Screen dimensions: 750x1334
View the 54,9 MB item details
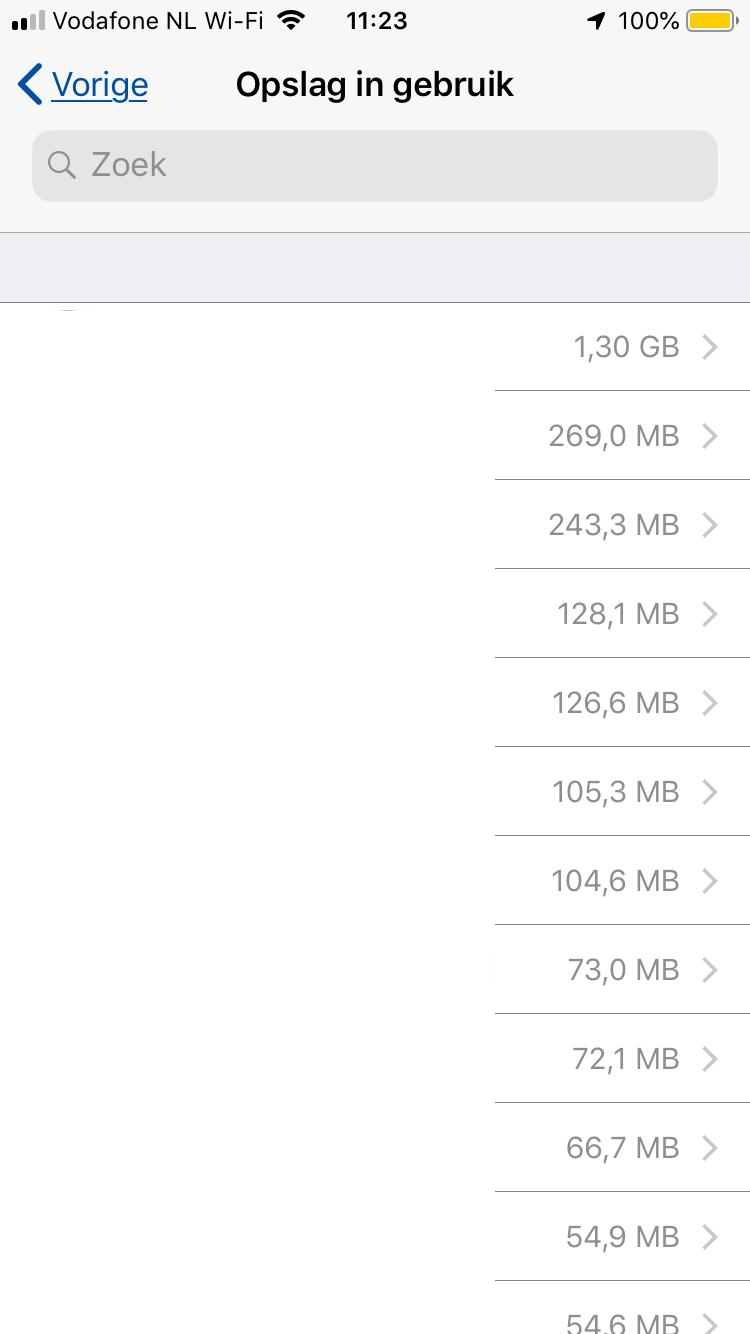coord(375,1237)
